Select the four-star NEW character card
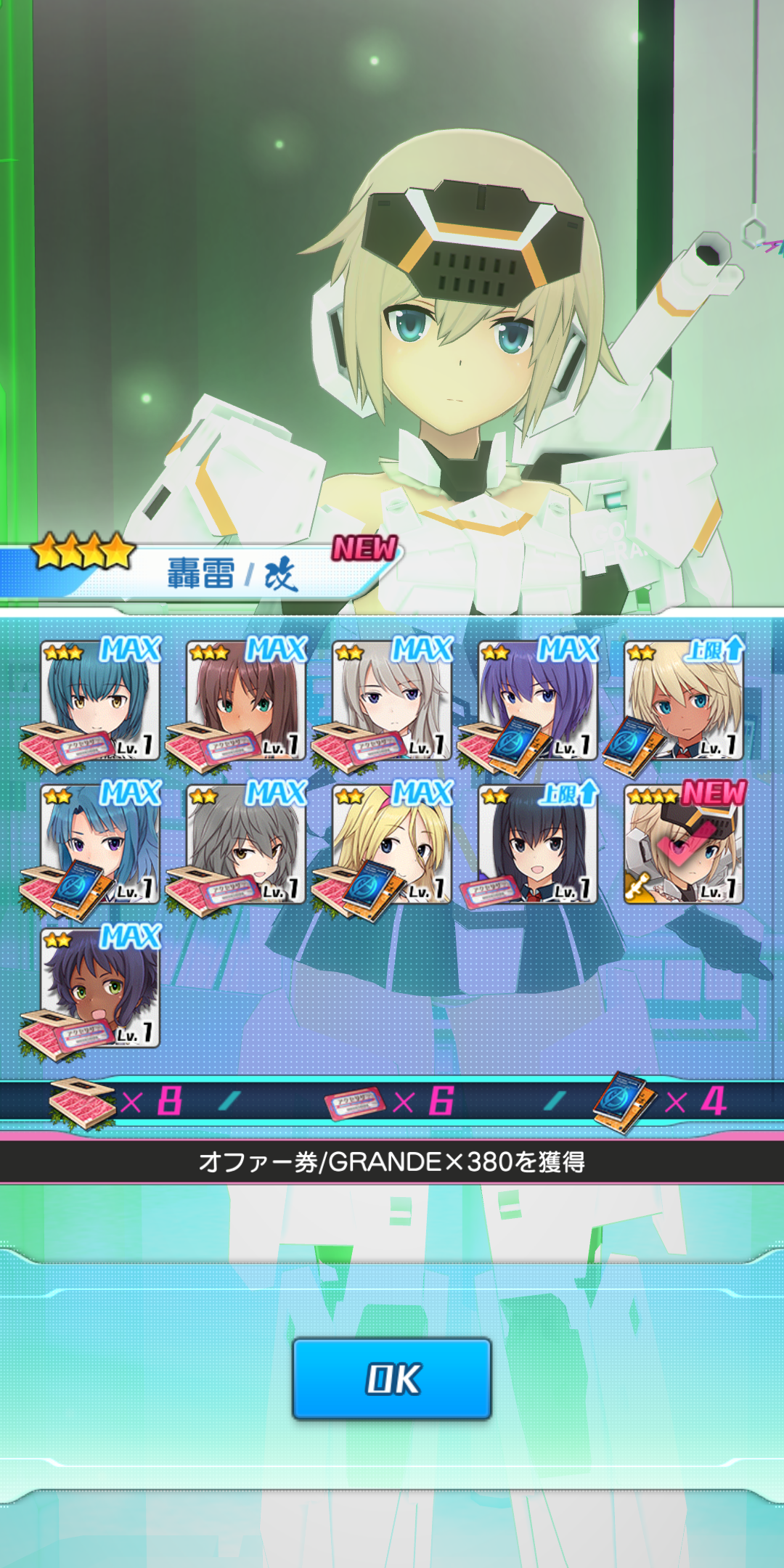Viewport: 784px width, 1568px height. tap(684, 844)
